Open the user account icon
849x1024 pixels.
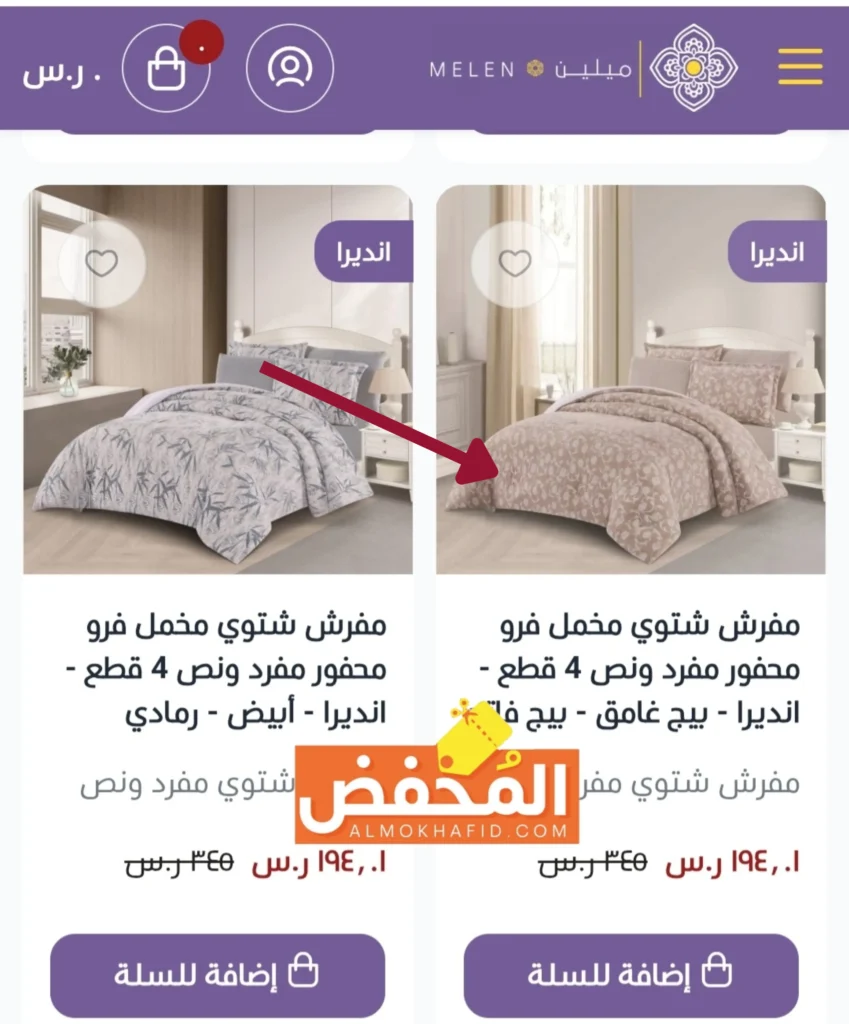290,67
